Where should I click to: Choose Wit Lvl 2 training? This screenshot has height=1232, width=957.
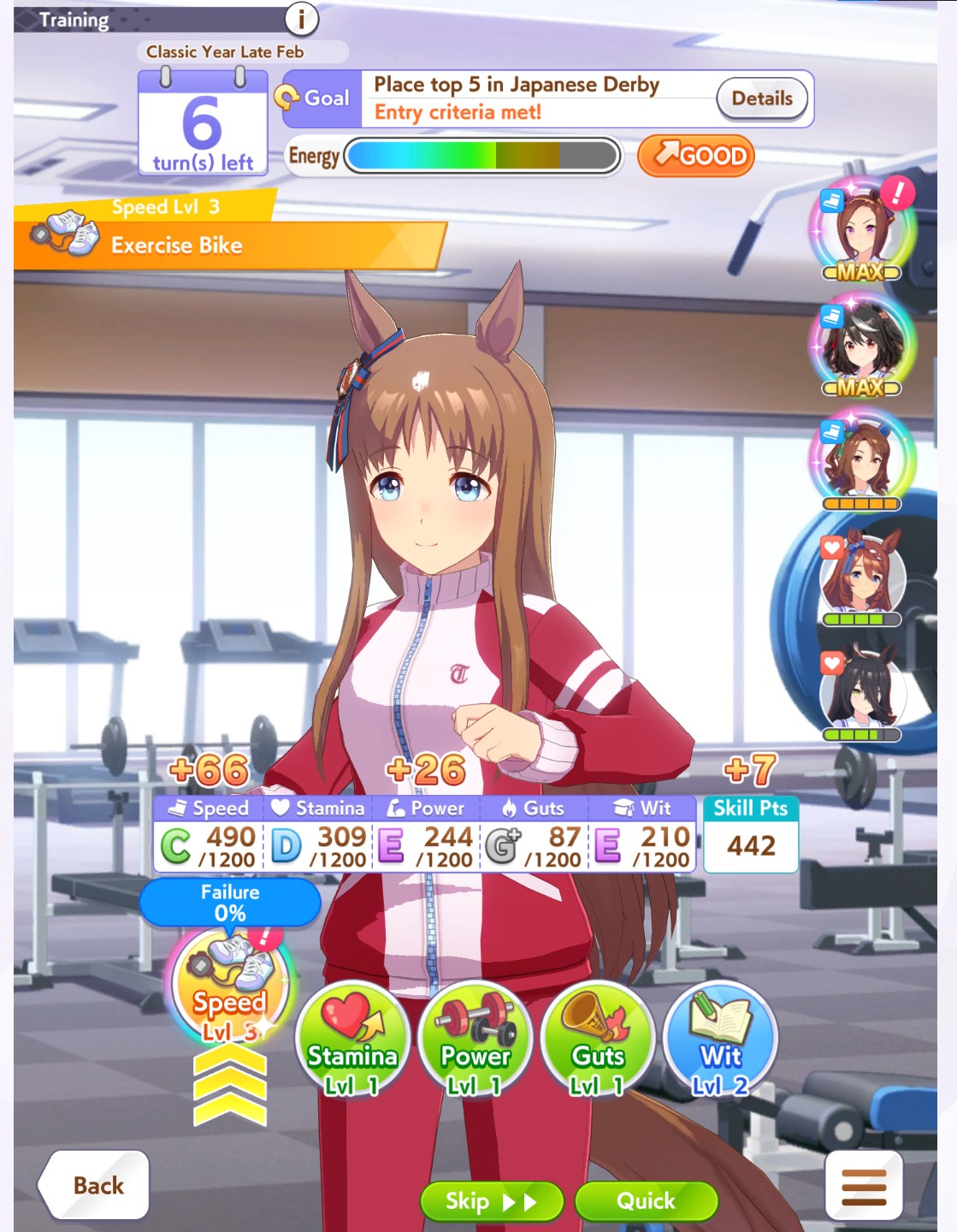click(x=720, y=1039)
